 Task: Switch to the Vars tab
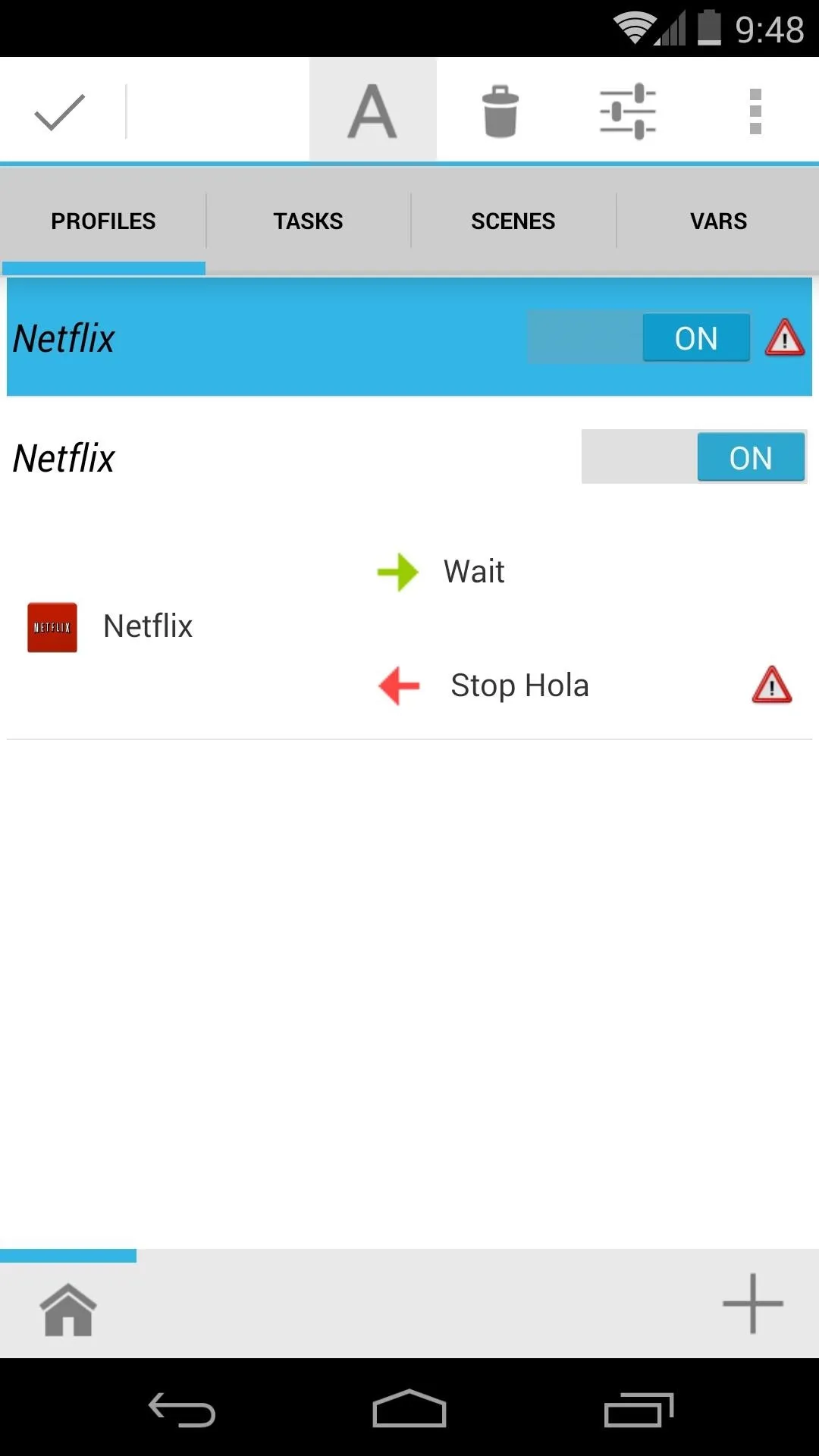pos(718,221)
